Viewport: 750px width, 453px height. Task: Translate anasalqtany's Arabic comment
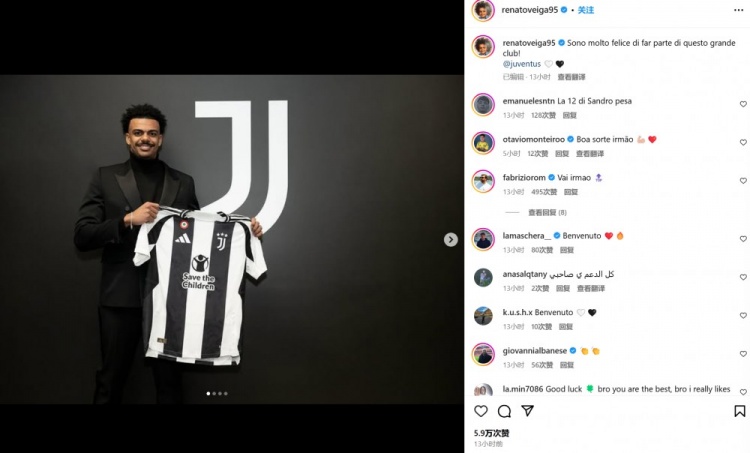[591, 288]
